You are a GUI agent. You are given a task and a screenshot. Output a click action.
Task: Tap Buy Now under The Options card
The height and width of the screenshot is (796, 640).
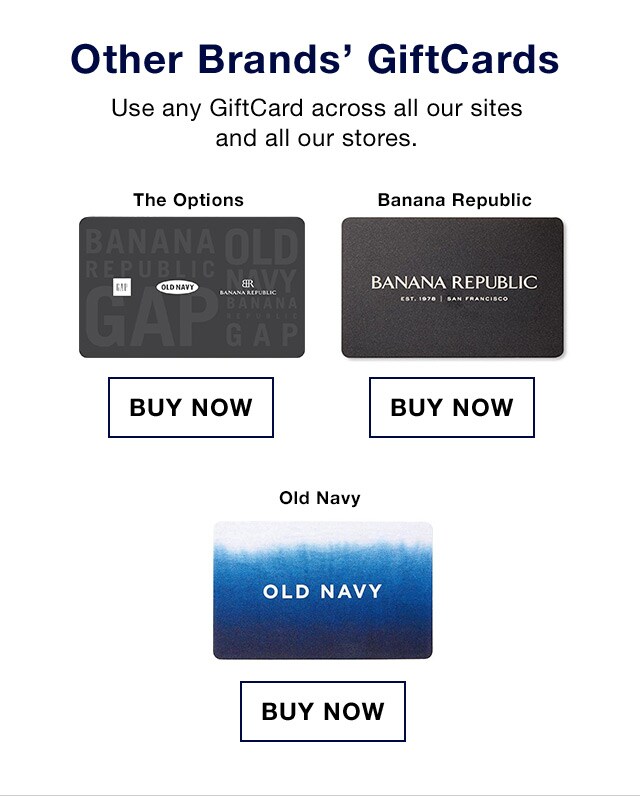(191, 407)
